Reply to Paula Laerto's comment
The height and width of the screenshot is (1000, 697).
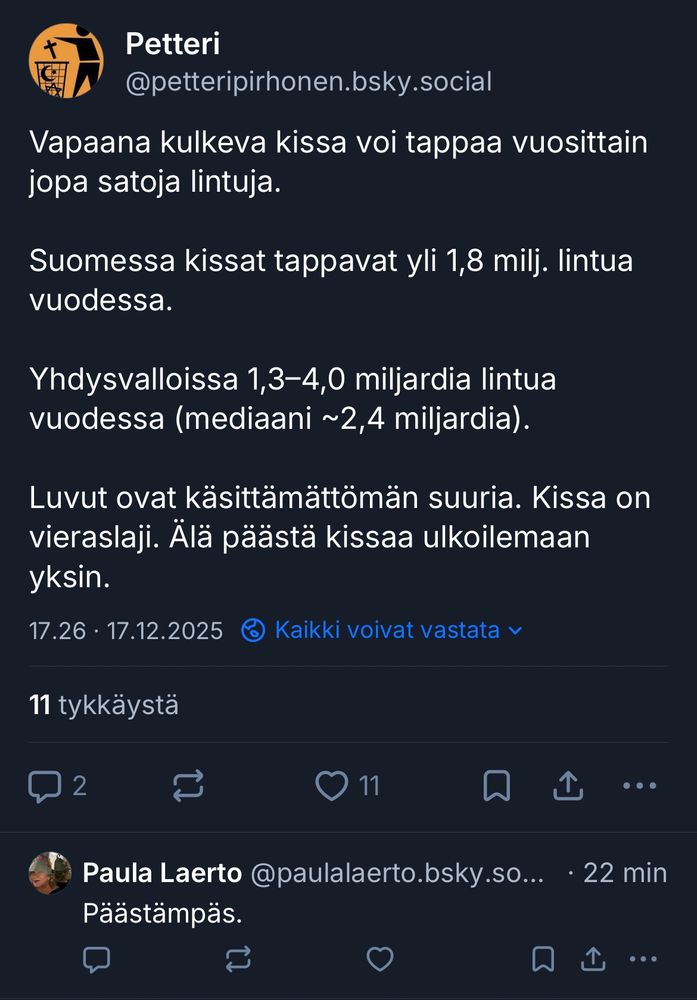[x=97, y=959]
